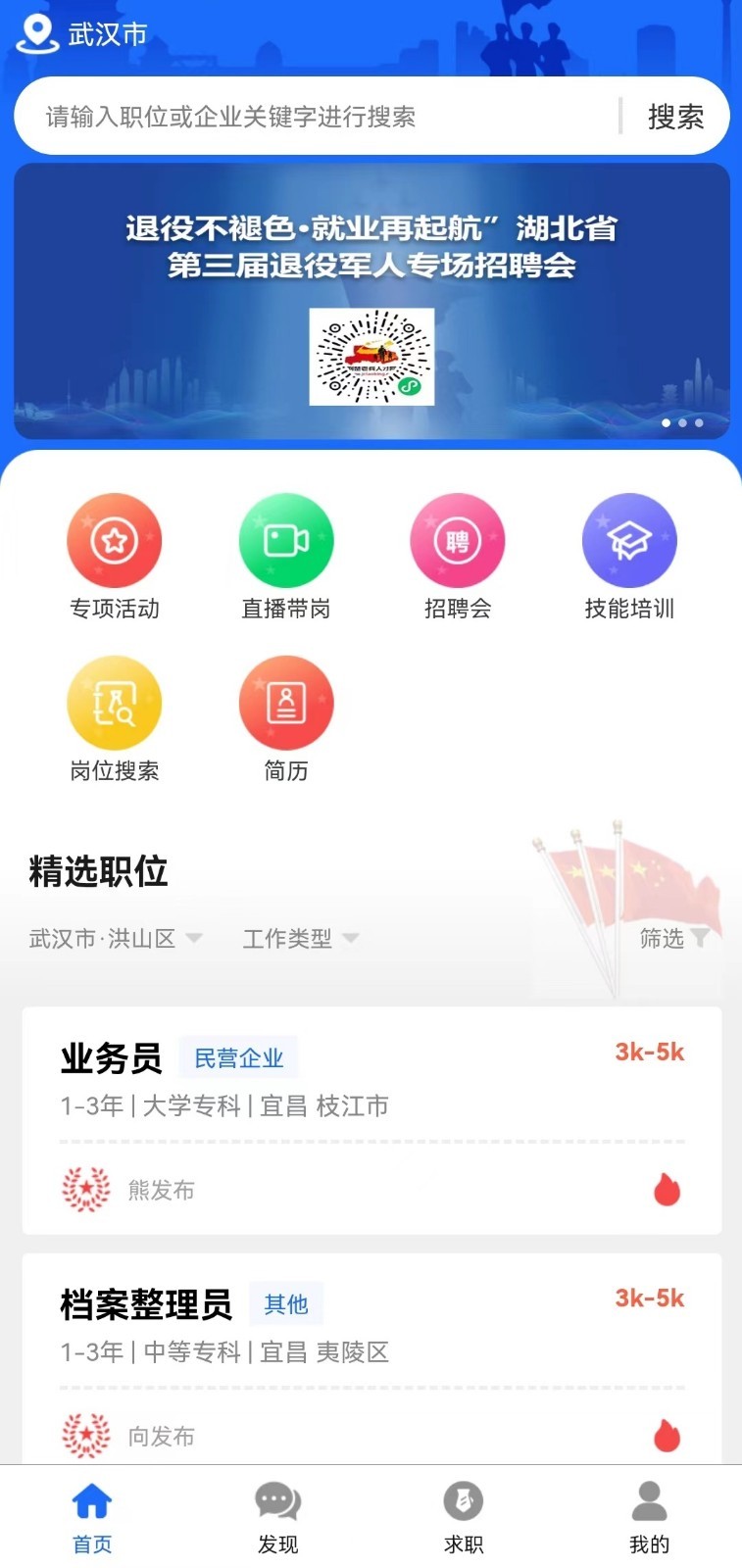Expand the 武汉市·洪山区 location dropdown

pyautogui.click(x=116, y=939)
